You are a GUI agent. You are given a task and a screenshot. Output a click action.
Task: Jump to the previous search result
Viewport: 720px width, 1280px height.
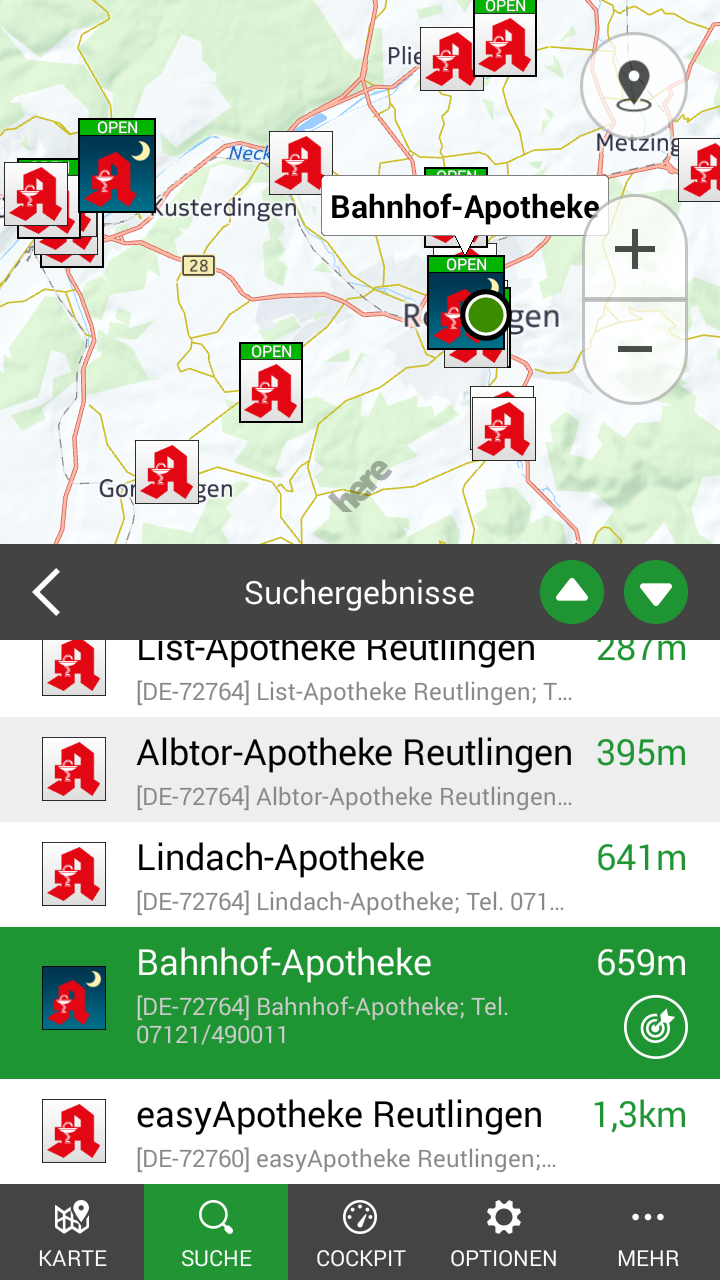pos(572,592)
